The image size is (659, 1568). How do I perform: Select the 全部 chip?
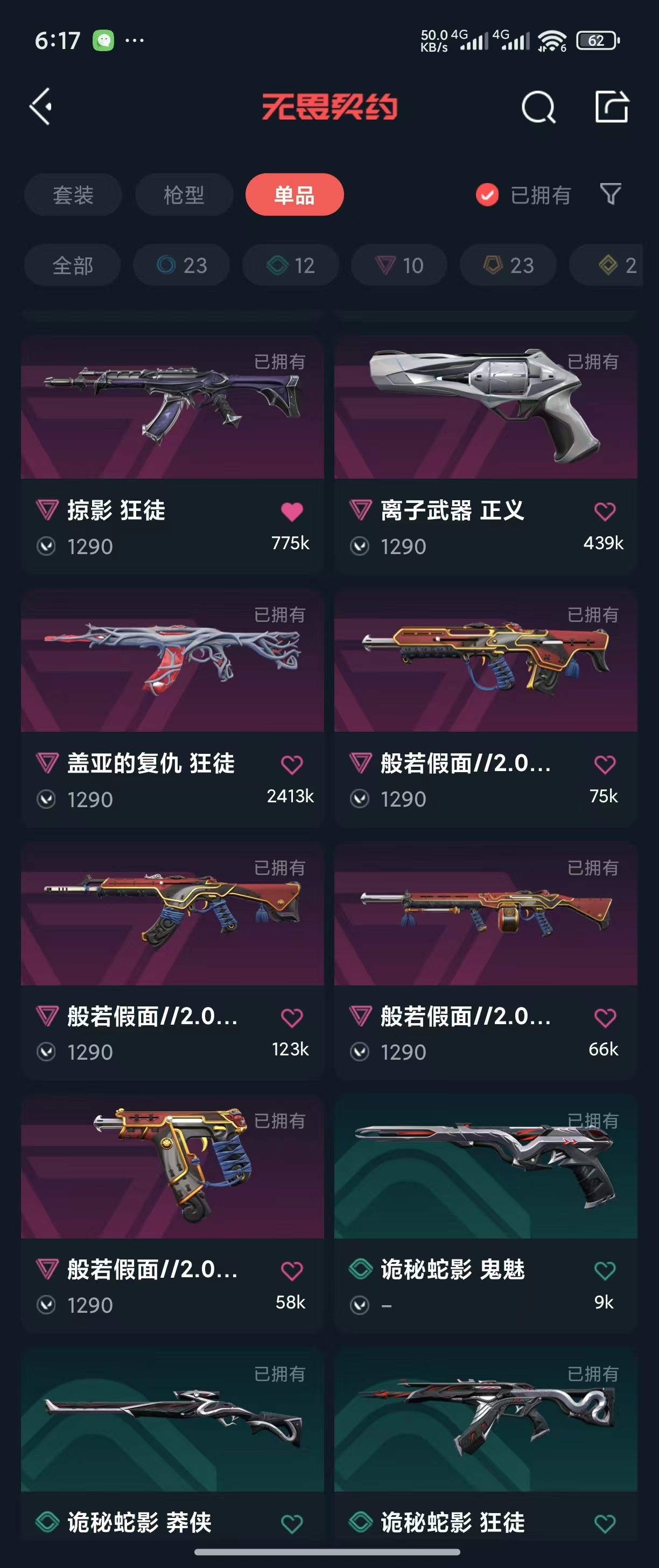(72, 265)
